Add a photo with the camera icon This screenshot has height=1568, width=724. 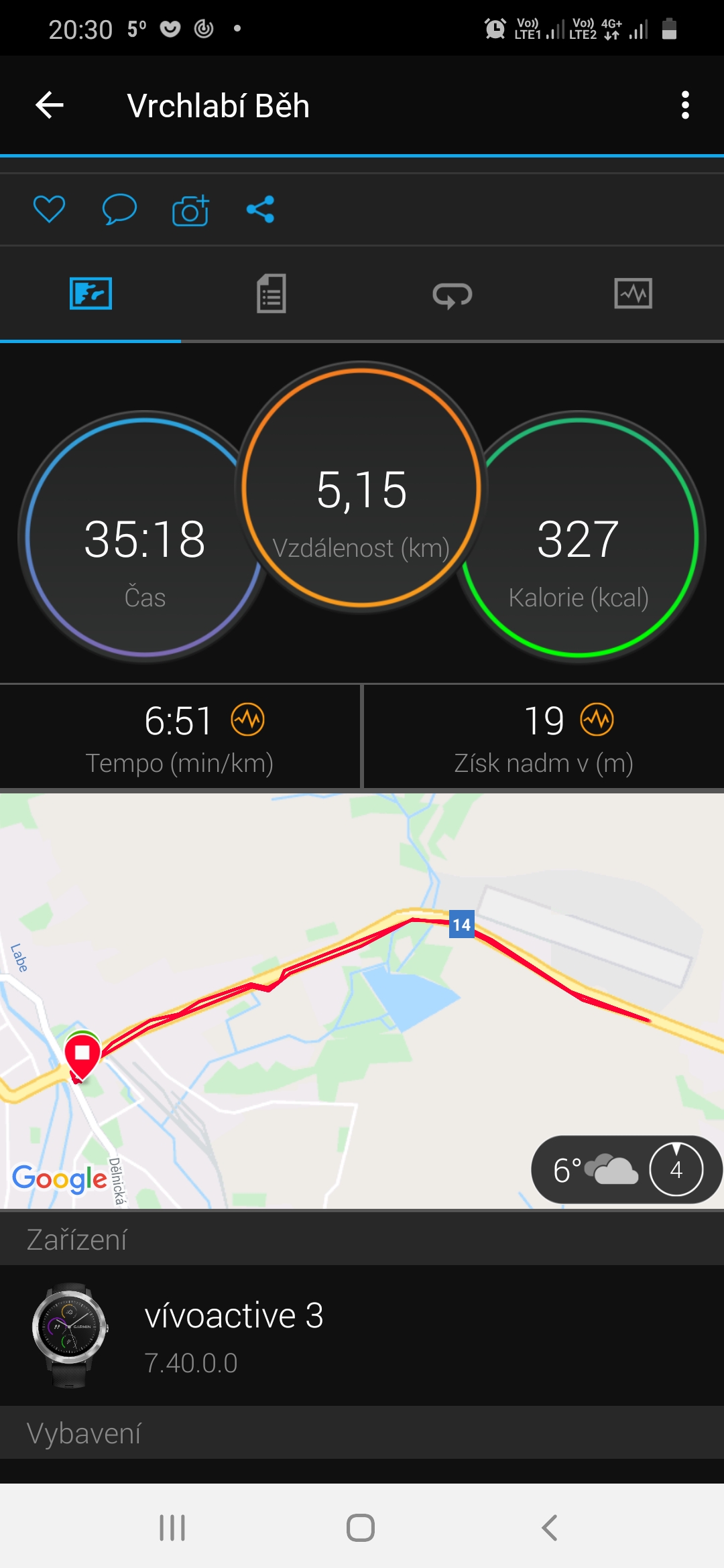point(191,210)
